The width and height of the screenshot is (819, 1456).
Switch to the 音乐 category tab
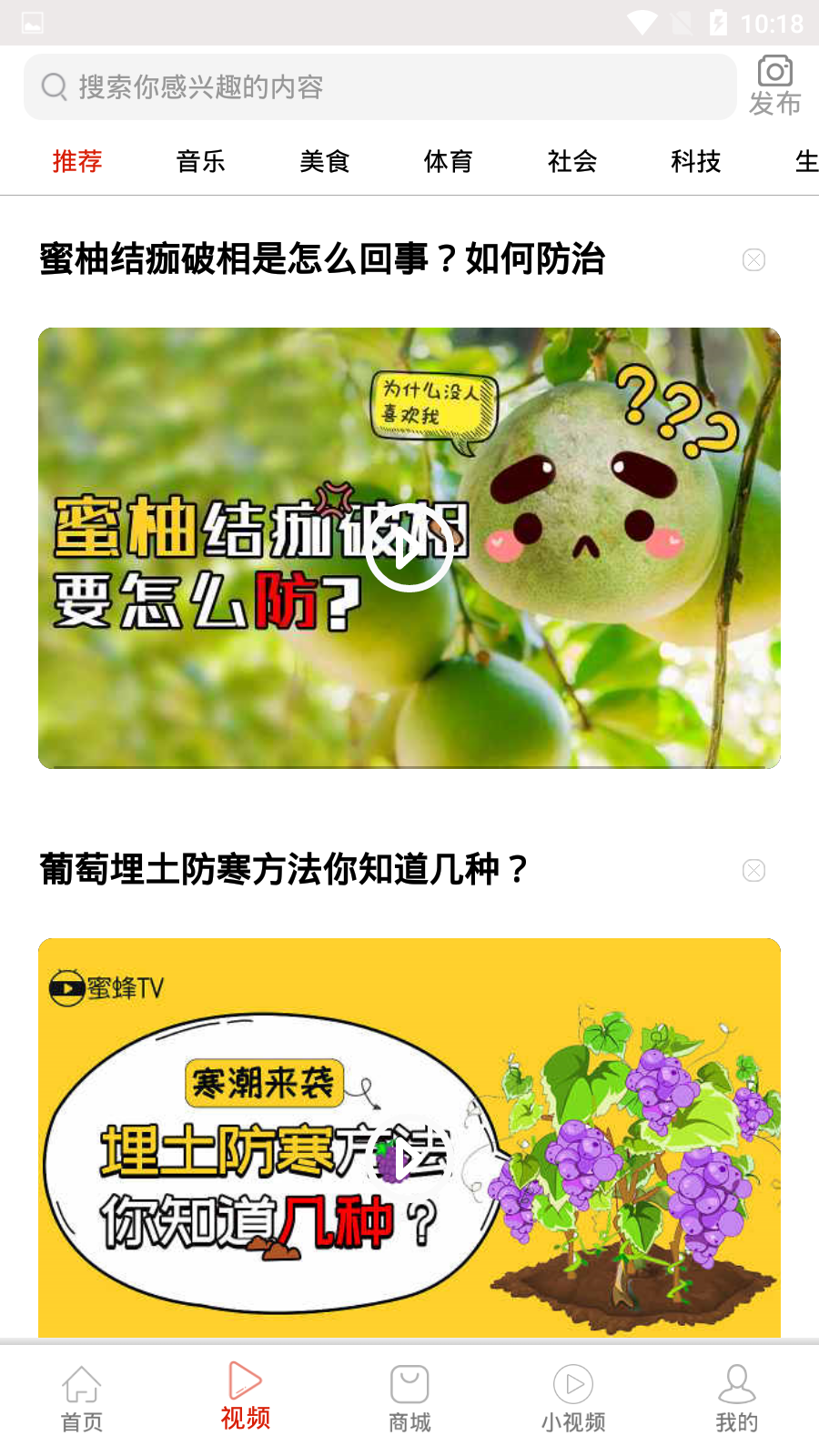click(200, 162)
